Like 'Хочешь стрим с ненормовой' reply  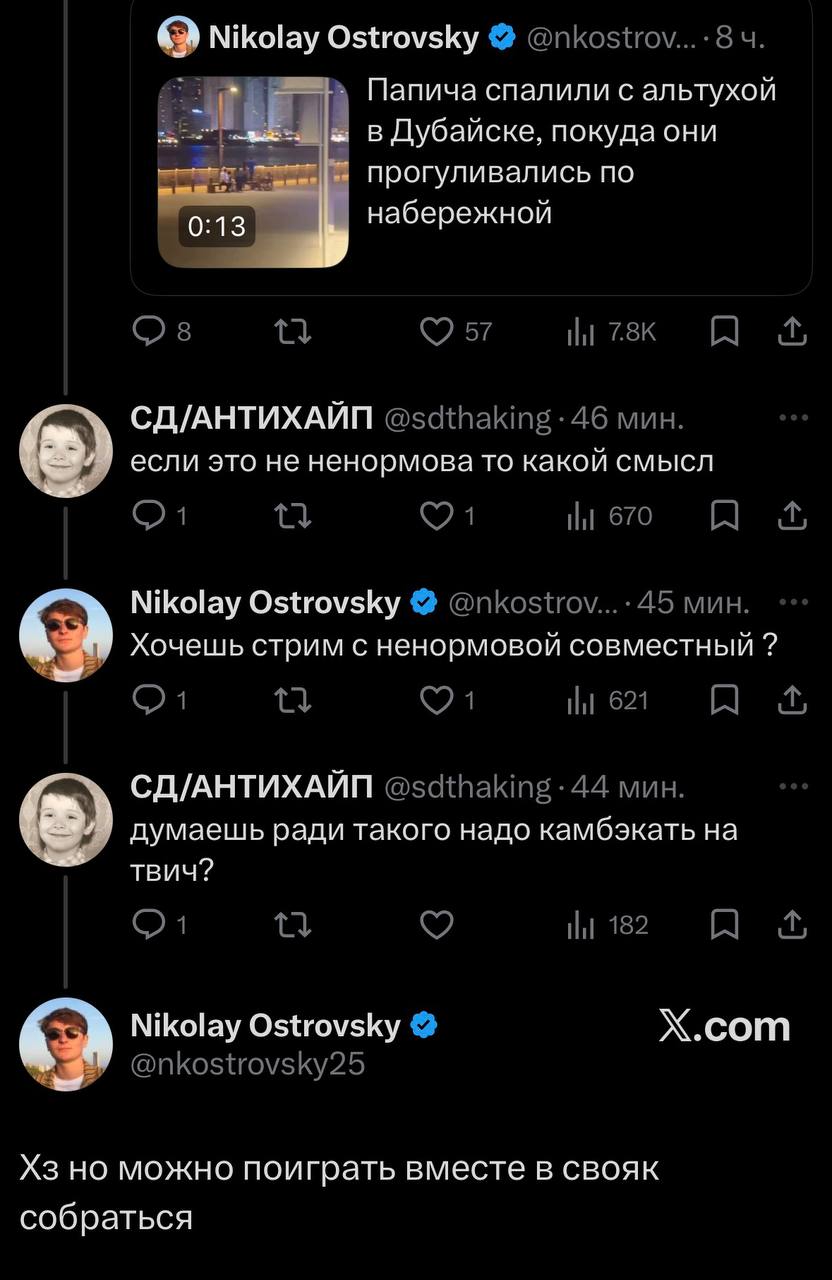pyautogui.click(x=437, y=701)
